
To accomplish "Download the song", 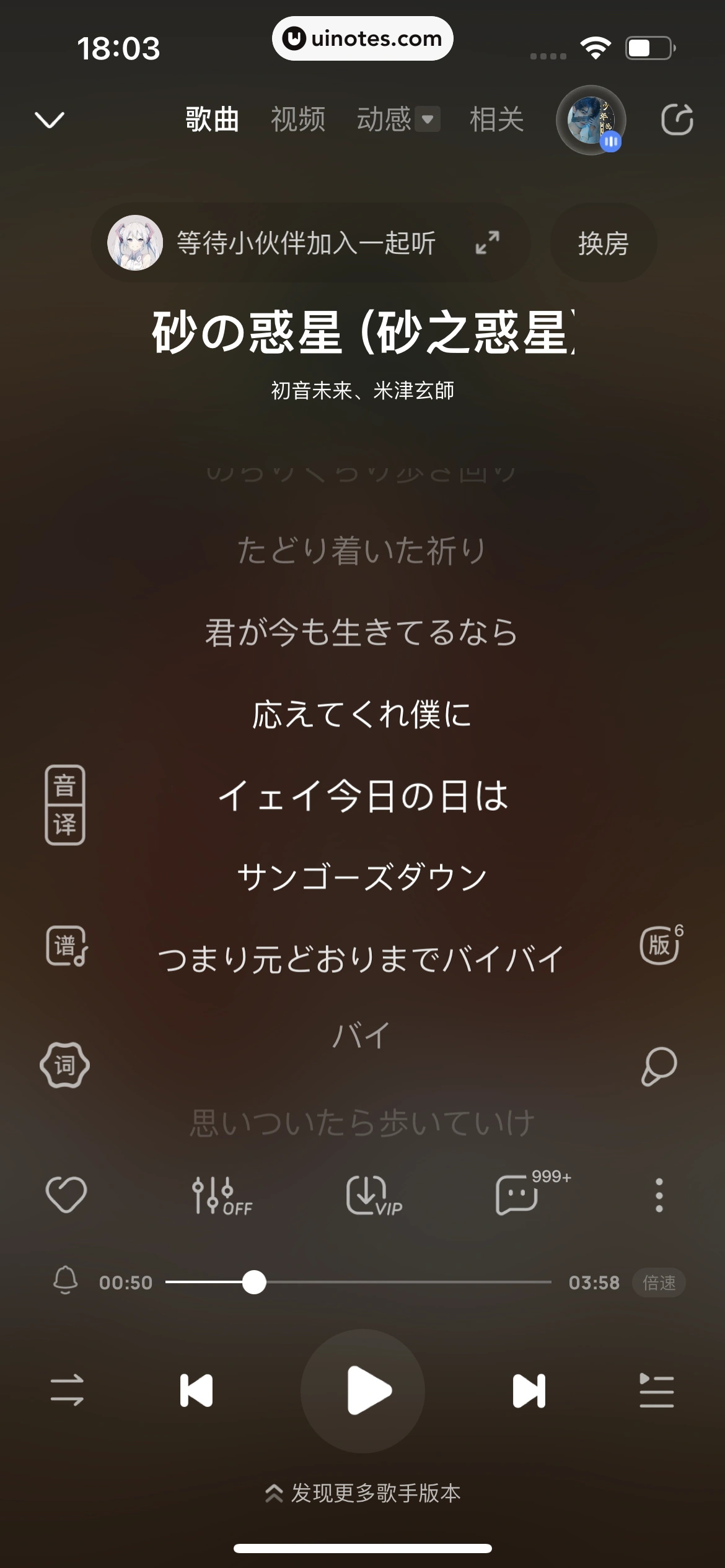I will [x=374, y=1195].
